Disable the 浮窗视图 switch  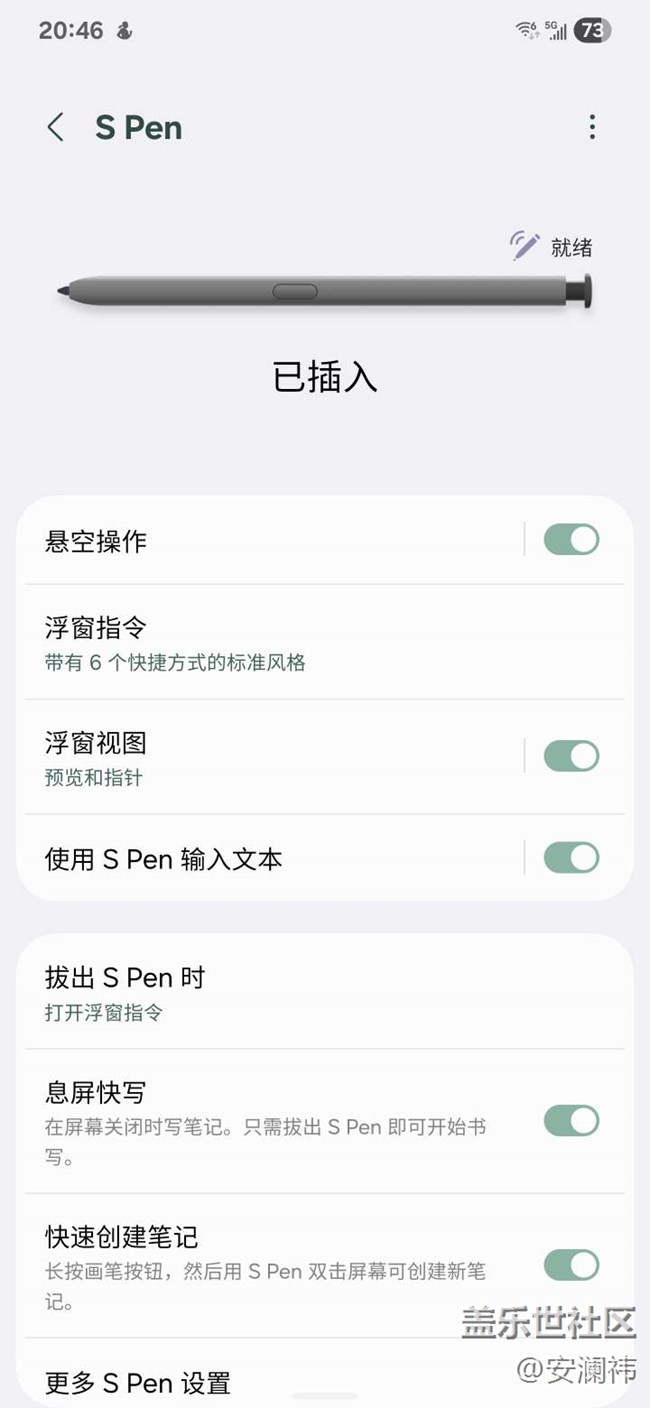tap(571, 756)
